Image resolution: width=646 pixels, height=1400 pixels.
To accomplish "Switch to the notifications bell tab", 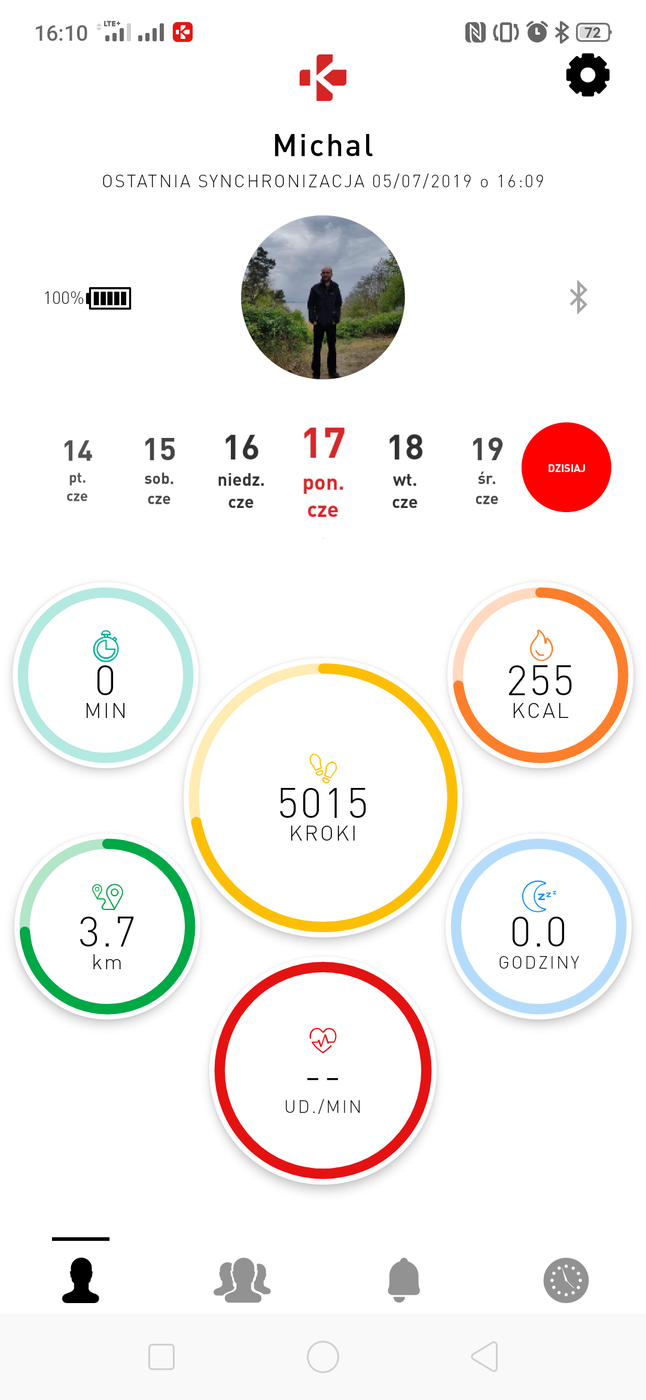I will [x=404, y=1279].
